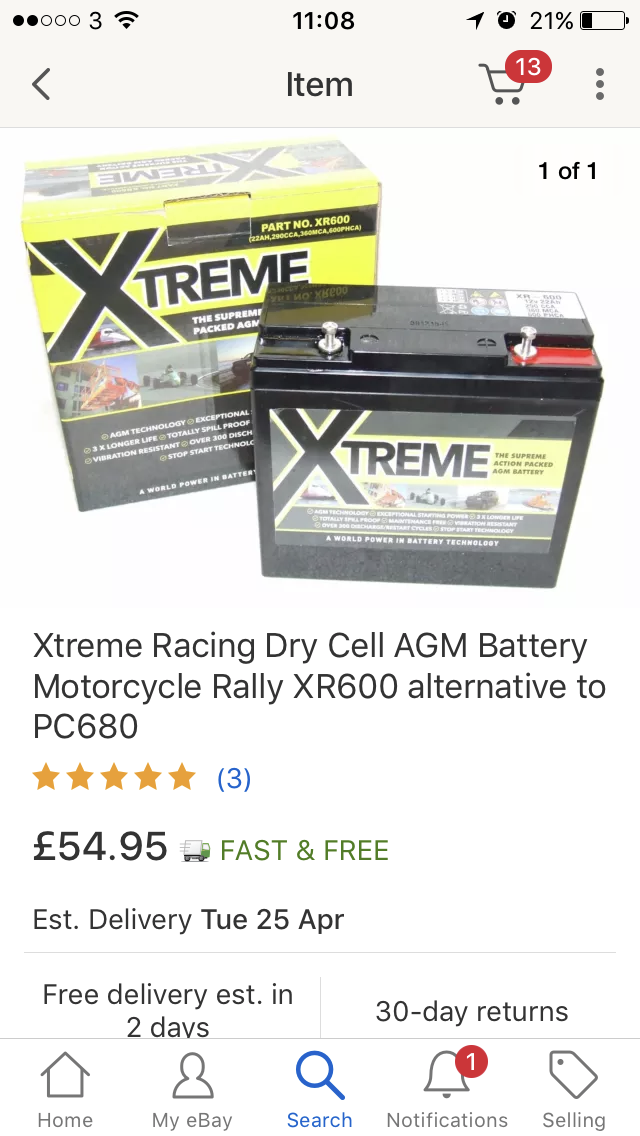Viewport: 640px width, 1136px height.
Task: Check the Notifications tab
Action: pyautogui.click(x=447, y=1090)
